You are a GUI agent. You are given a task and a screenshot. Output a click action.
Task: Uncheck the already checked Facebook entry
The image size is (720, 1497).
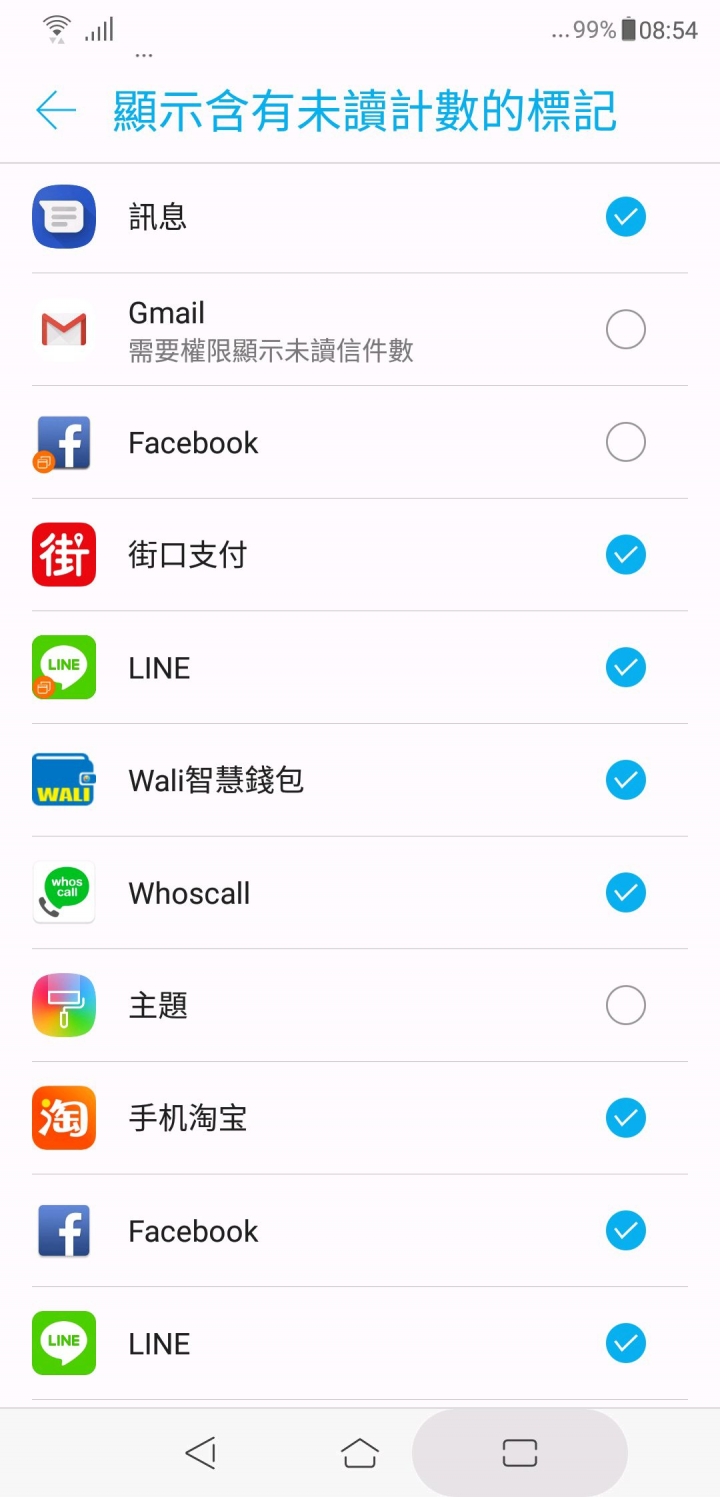coord(626,1230)
